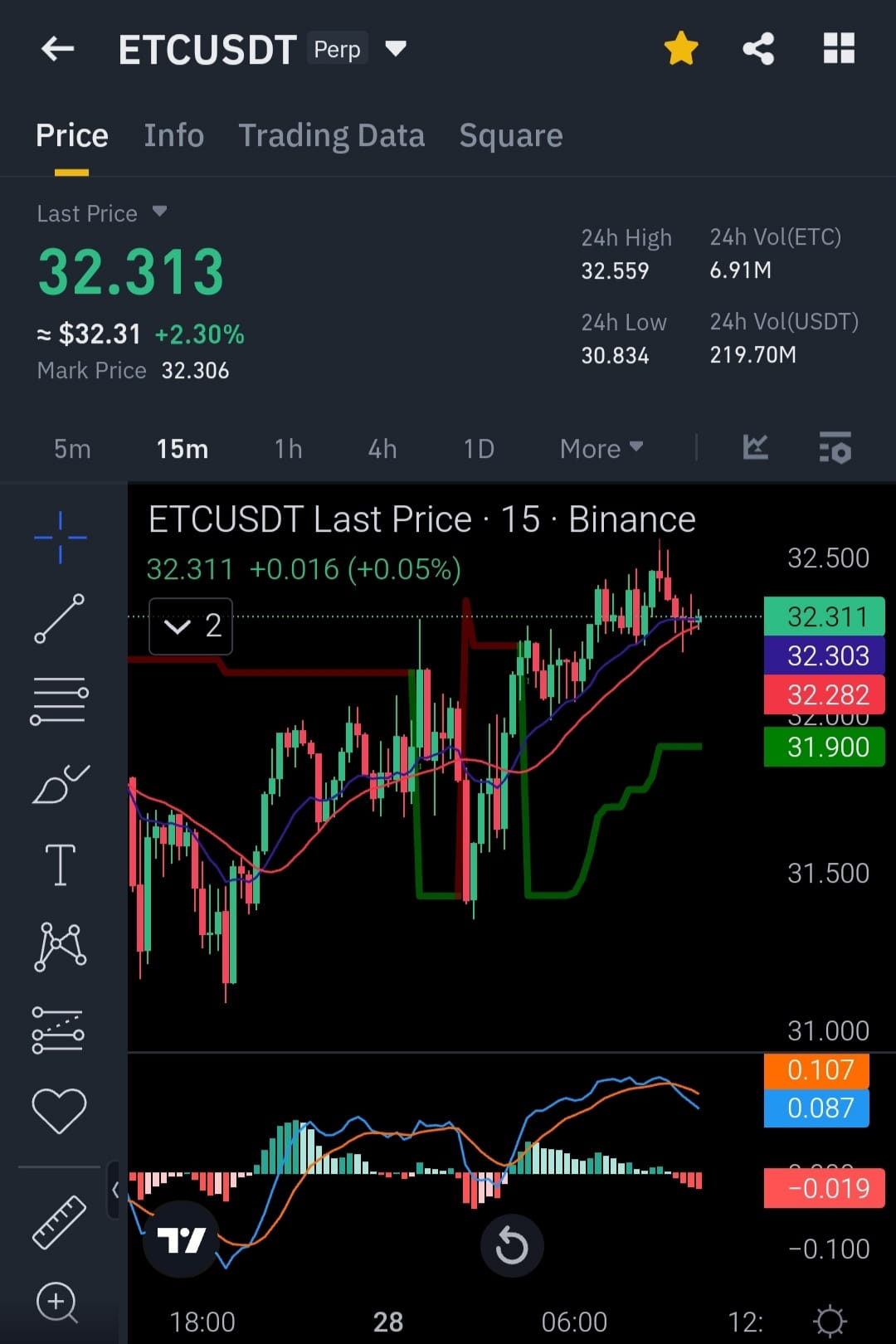Select the brush drawing tool
Screen dimensions: 896x1344
tap(59, 784)
